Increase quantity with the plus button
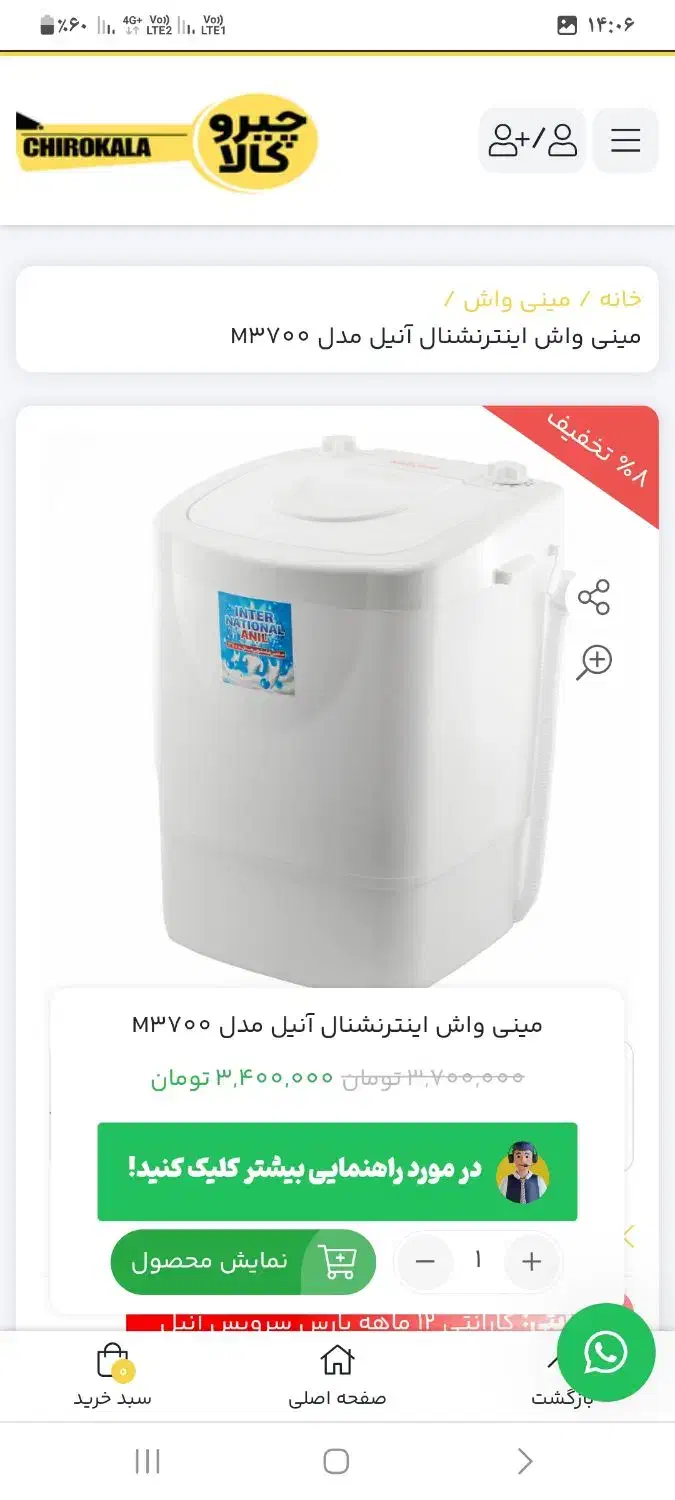The width and height of the screenshot is (675, 1500). (x=531, y=1262)
